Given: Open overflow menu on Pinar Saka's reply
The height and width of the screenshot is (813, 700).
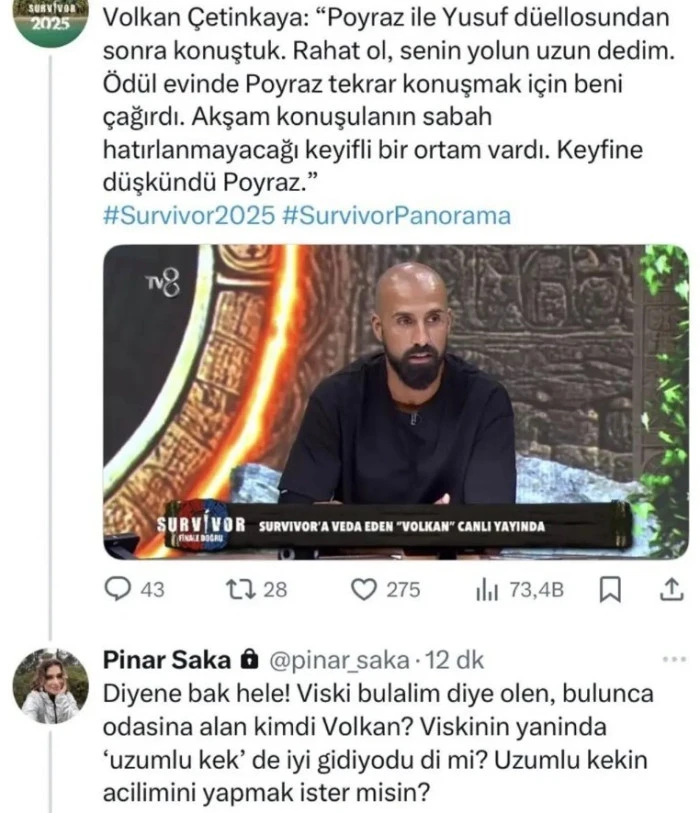Looking at the screenshot, I should [675, 660].
